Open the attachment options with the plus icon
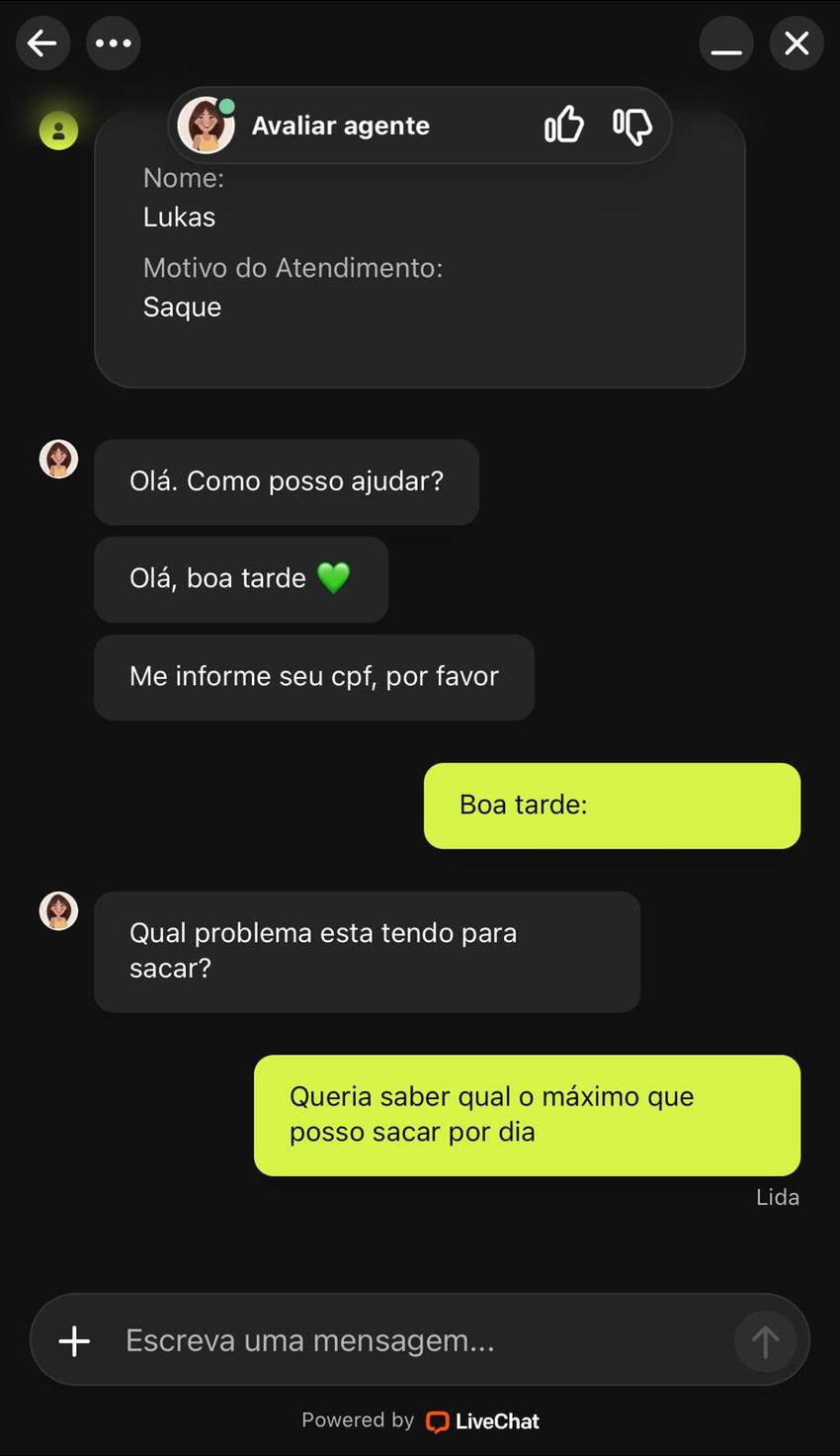The height and width of the screenshot is (1456, 840). point(72,1339)
